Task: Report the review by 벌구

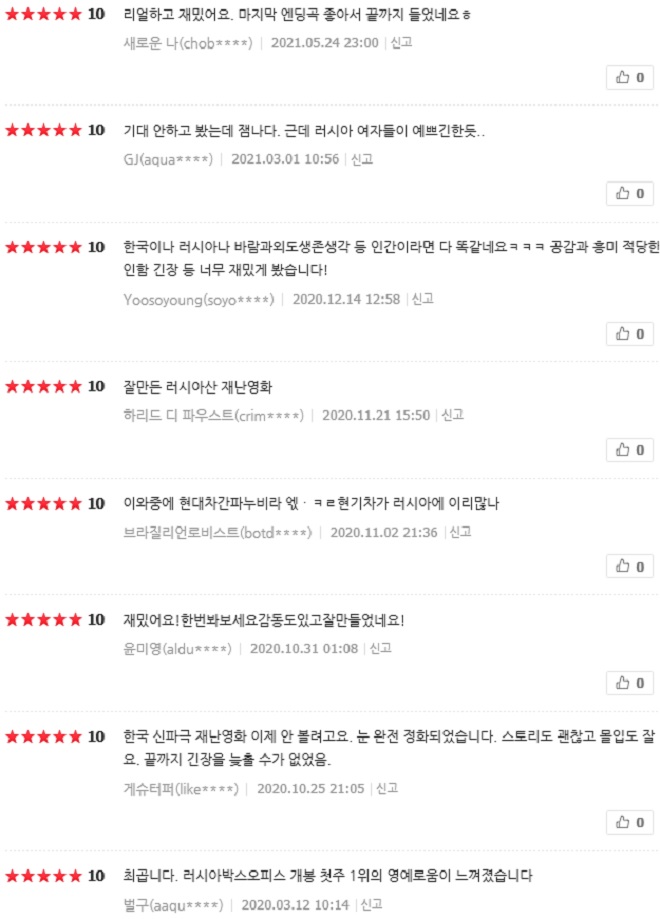Action: (x=372, y=905)
